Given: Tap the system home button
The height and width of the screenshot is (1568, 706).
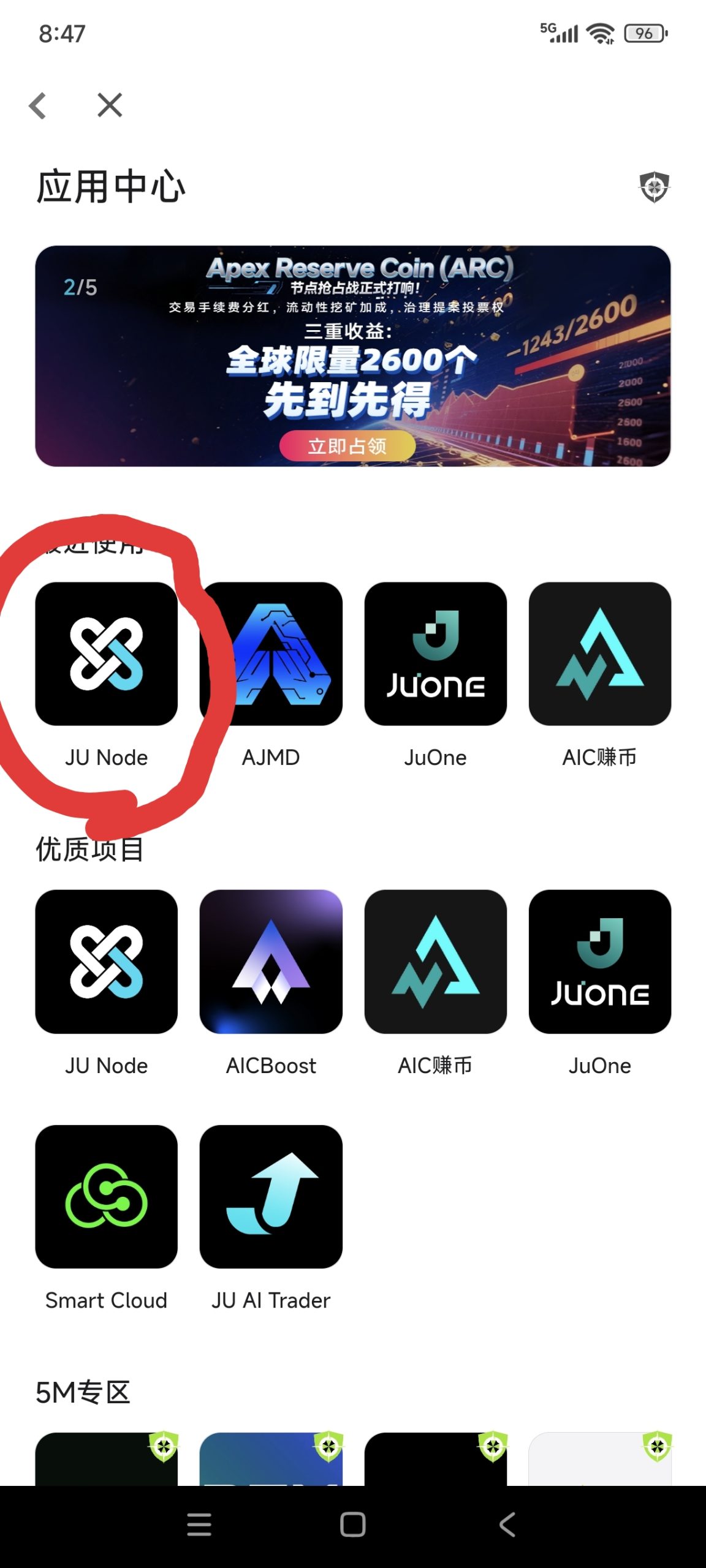Looking at the screenshot, I should pyautogui.click(x=352, y=1525).
